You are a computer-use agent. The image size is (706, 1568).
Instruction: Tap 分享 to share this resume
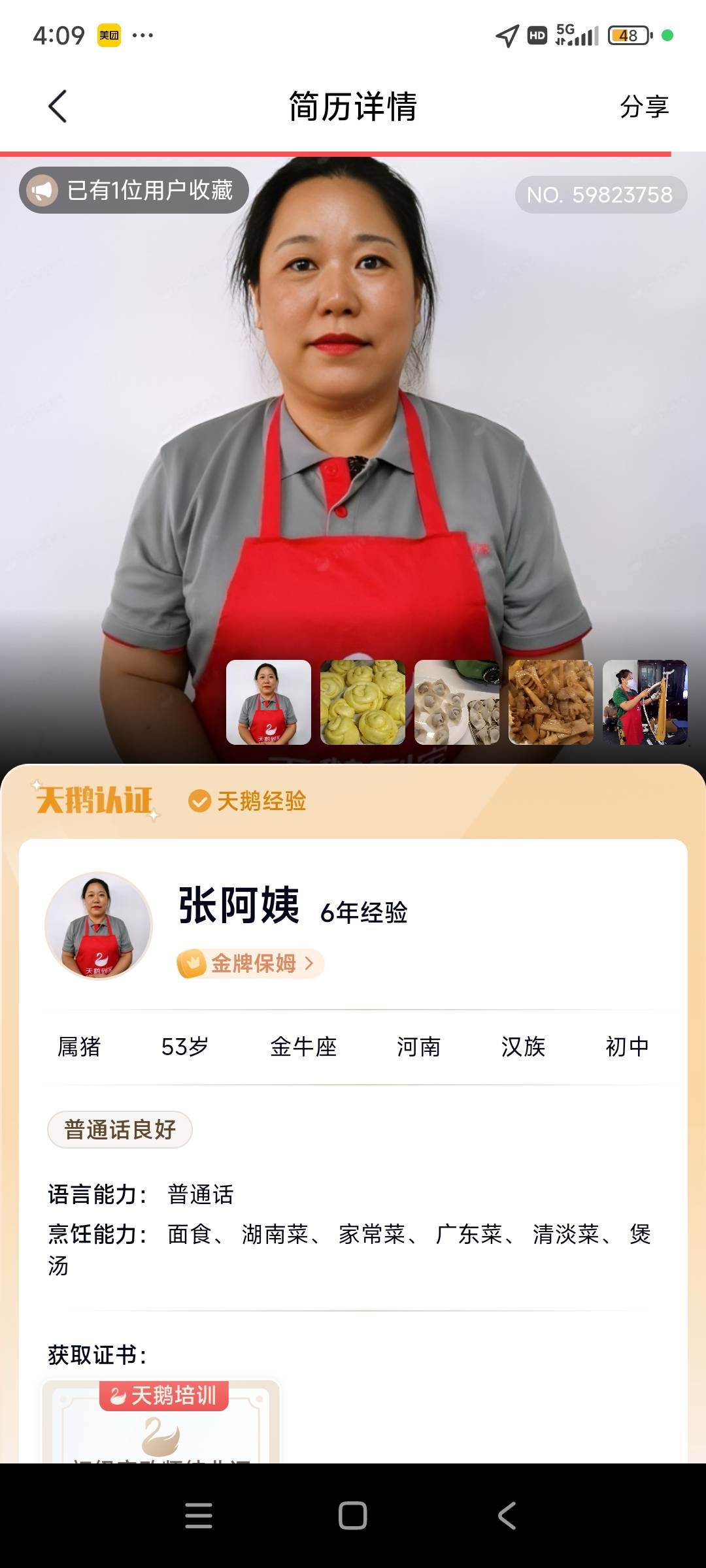pyautogui.click(x=644, y=106)
